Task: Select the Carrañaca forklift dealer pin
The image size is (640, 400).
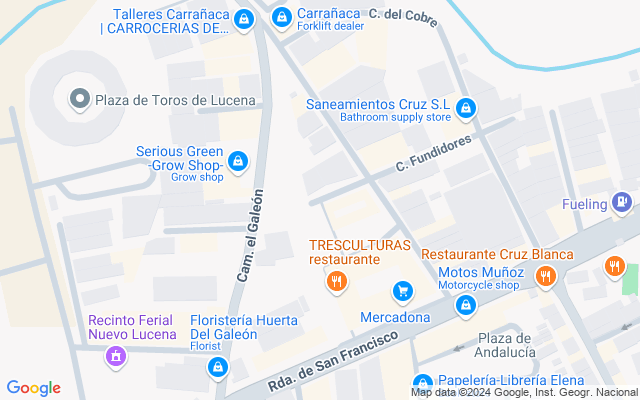Action: click(282, 17)
